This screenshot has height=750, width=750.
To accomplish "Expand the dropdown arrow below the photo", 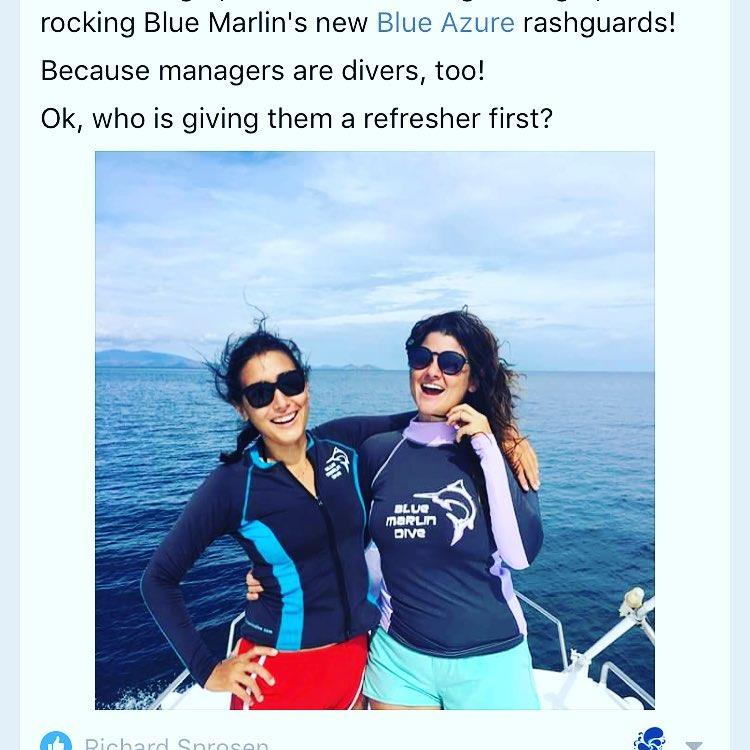I will click(693, 744).
